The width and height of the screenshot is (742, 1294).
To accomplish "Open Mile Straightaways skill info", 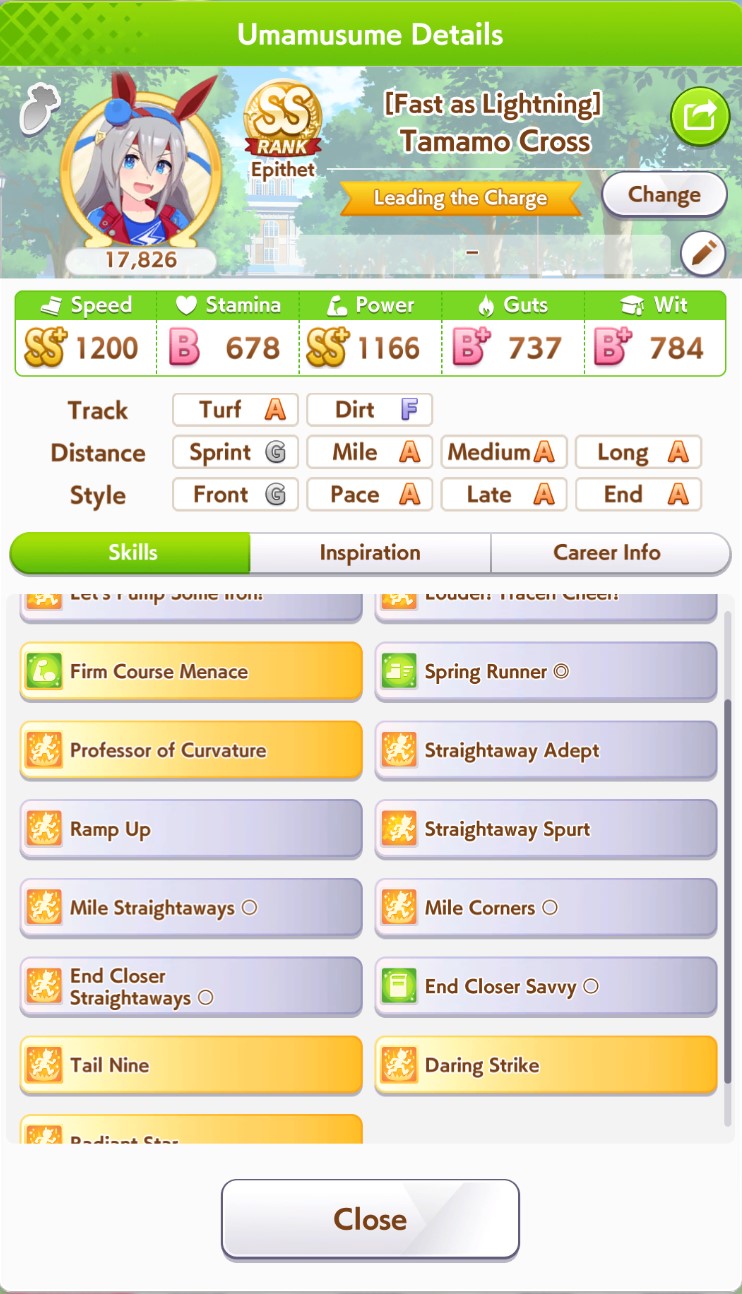I will [191, 908].
